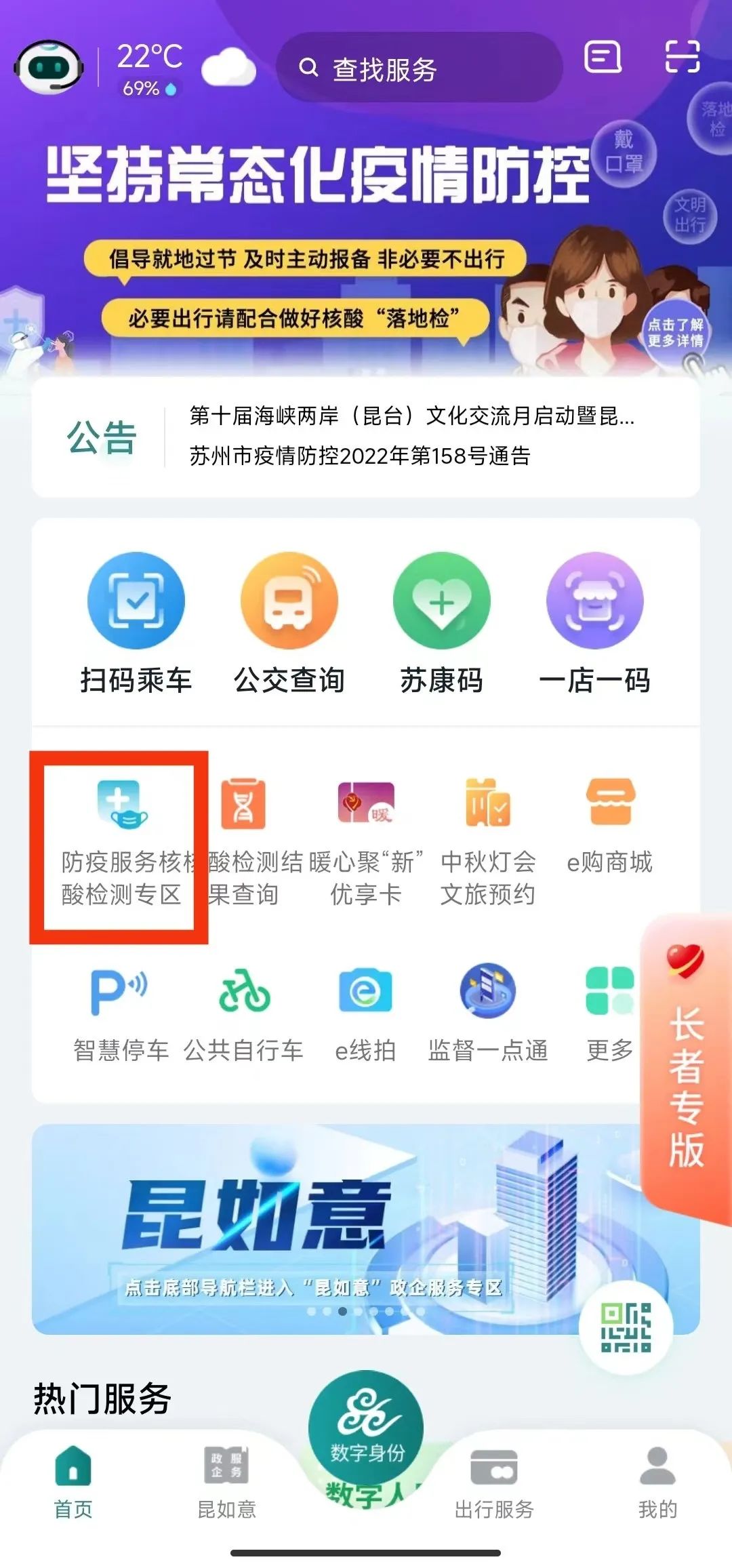Image resolution: width=732 pixels, height=1568 pixels.
Task: Tap 更多 to see more services
Action: pyautogui.click(x=609, y=1013)
